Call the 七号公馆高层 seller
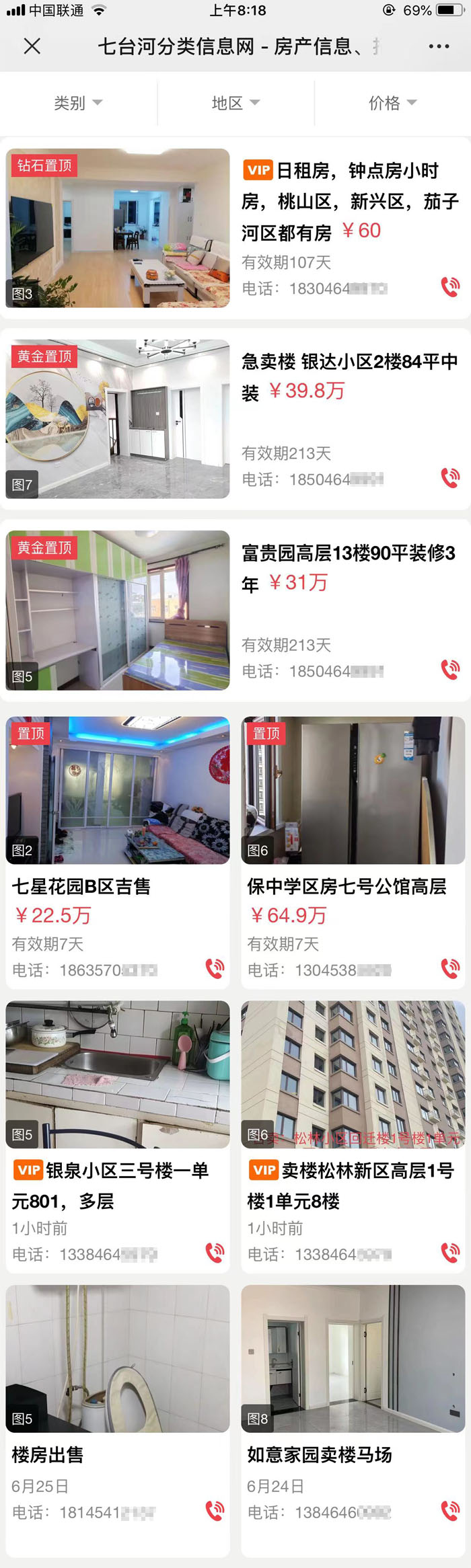 [449, 968]
